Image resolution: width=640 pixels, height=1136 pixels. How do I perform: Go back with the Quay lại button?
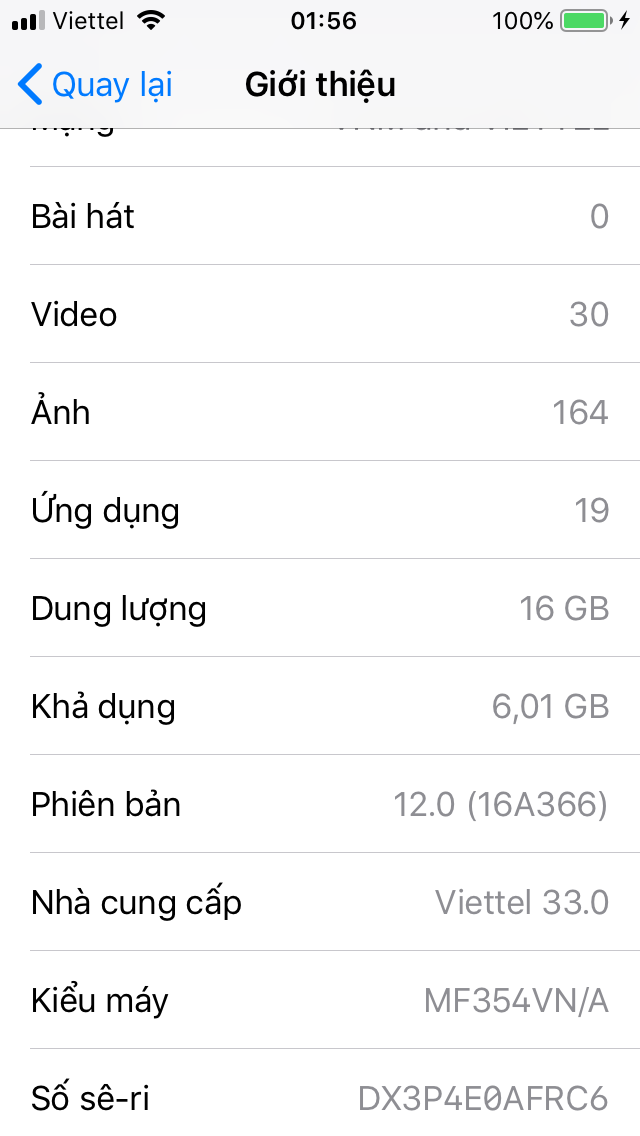pyautogui.click(x=95, y=85)
